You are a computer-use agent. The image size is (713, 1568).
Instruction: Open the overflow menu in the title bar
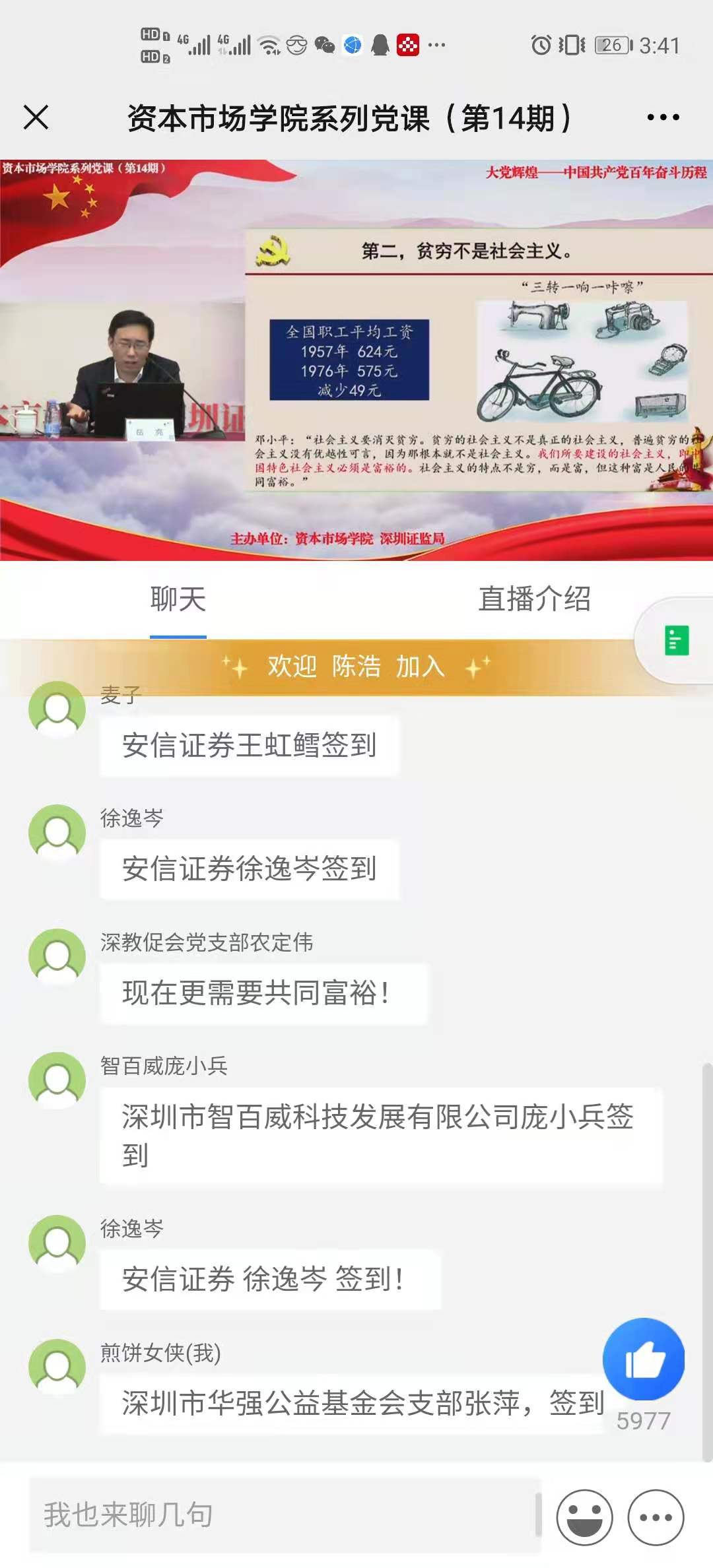(x=663, y=118)
